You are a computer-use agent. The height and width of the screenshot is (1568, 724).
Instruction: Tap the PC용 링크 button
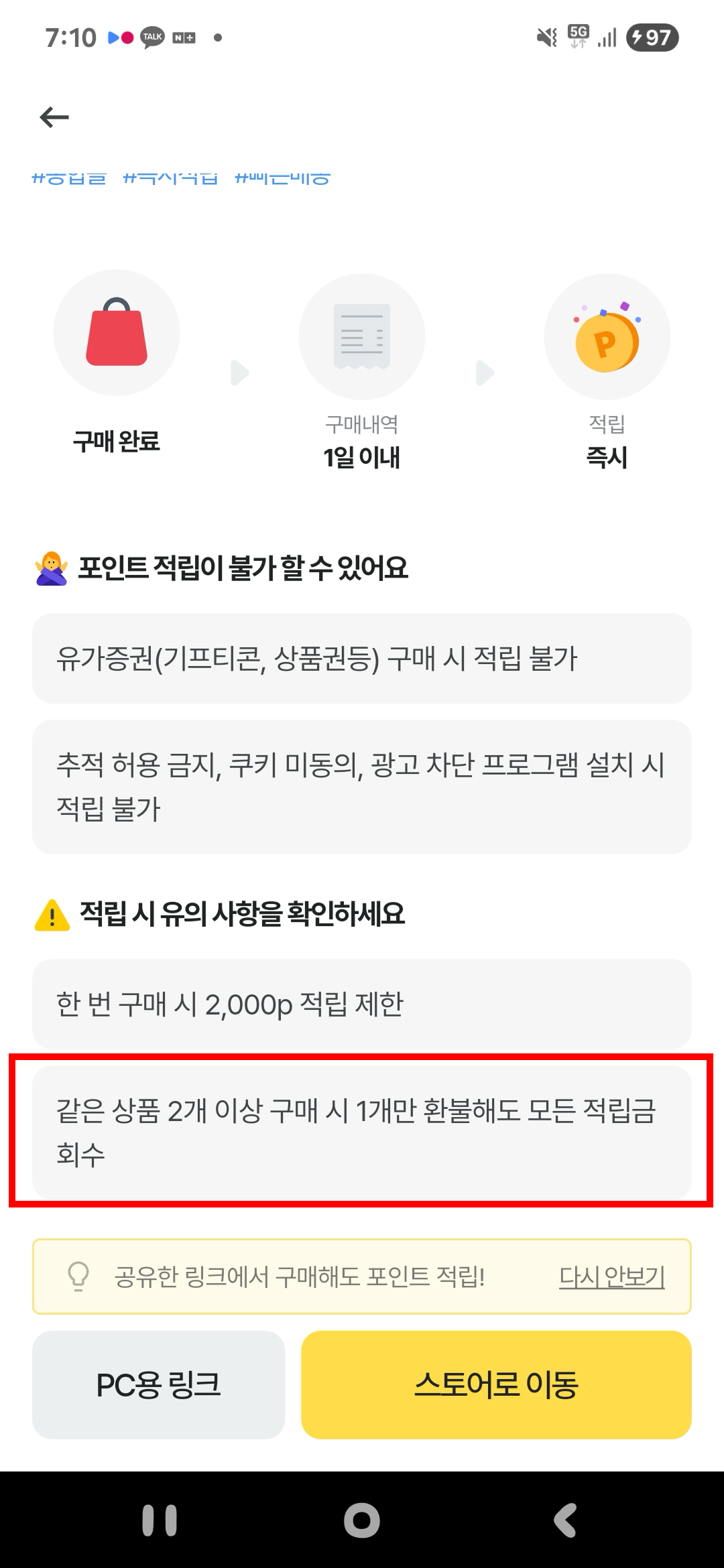point(159,1384)
